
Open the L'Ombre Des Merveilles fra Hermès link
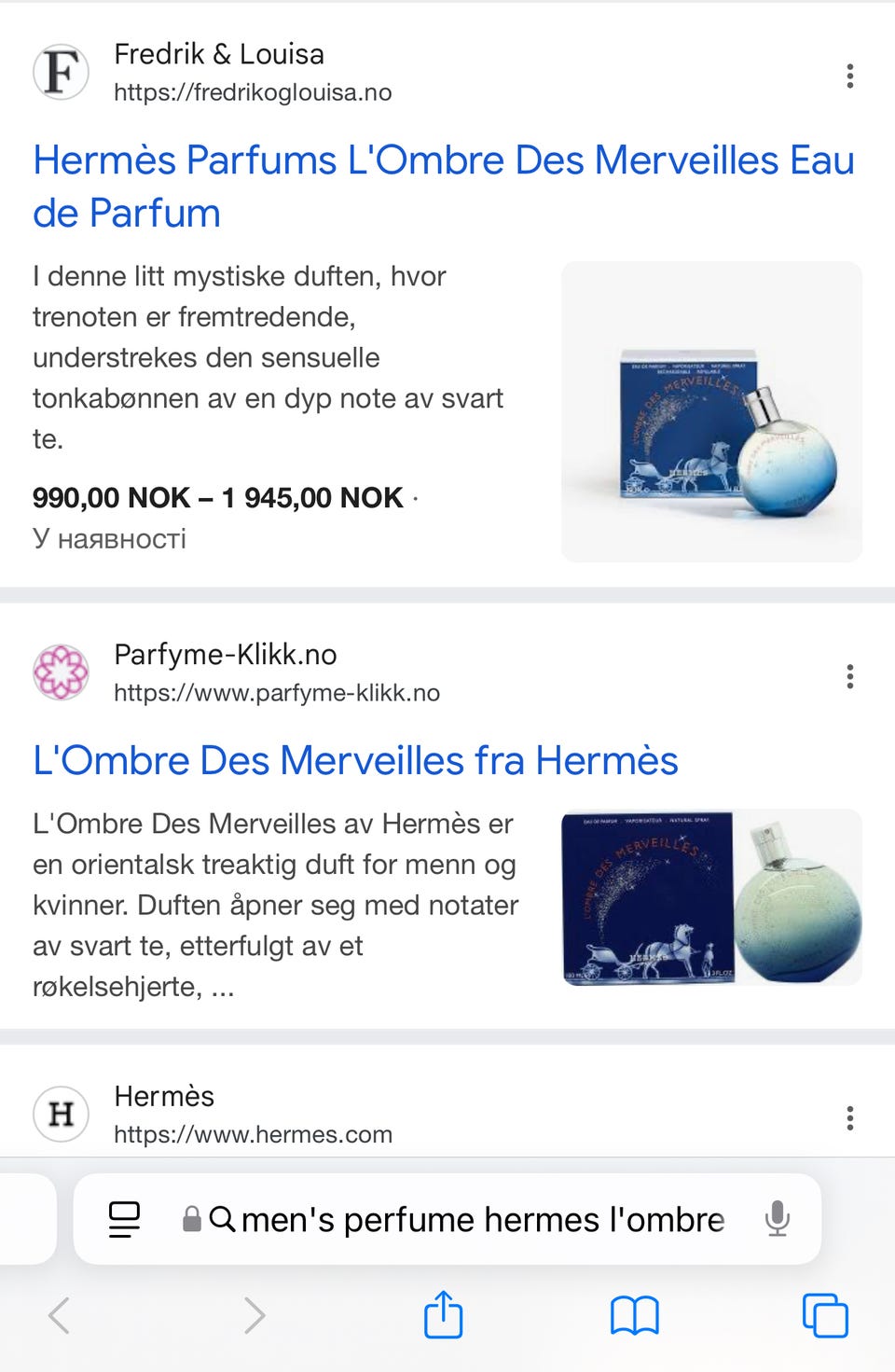[356, 761]
